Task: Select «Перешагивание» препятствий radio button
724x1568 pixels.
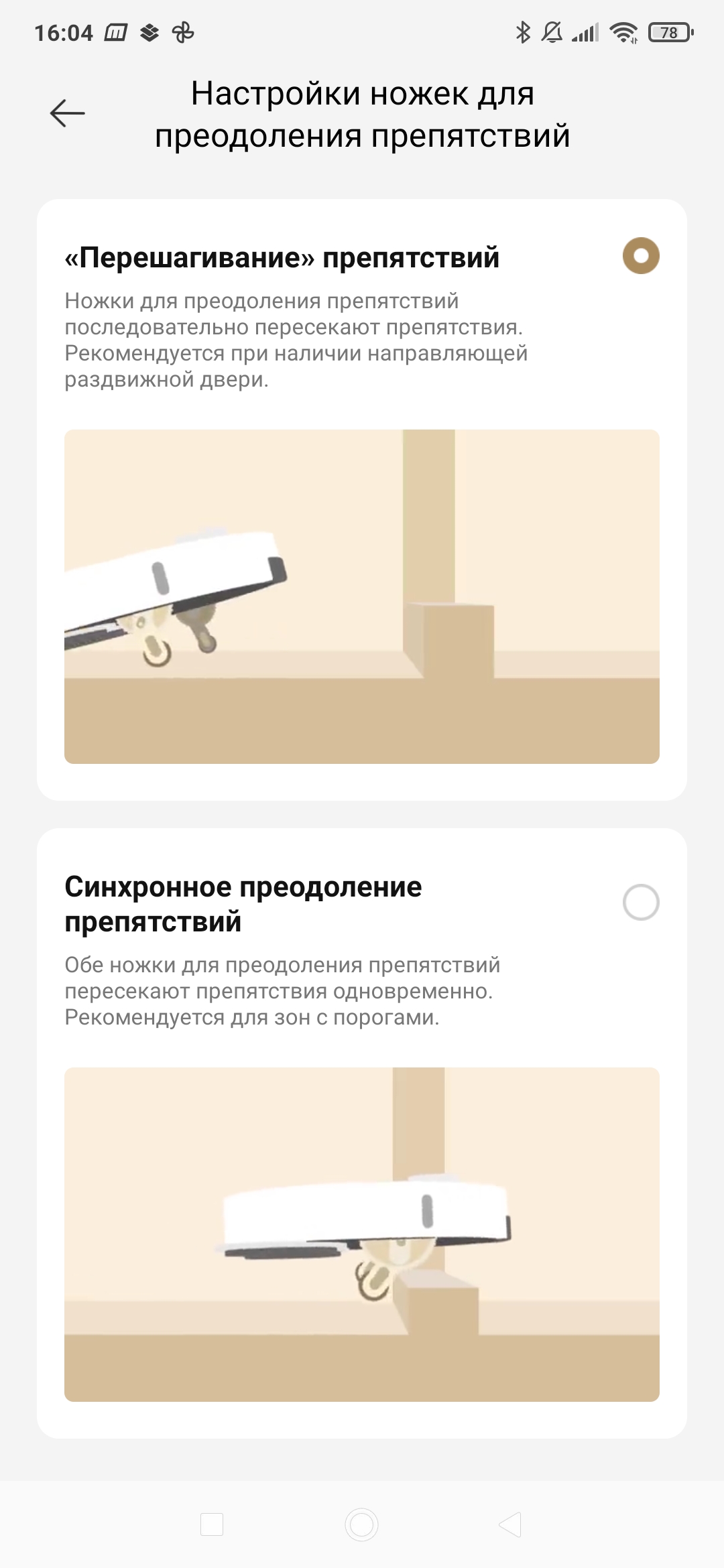Action: pos(640,256)
